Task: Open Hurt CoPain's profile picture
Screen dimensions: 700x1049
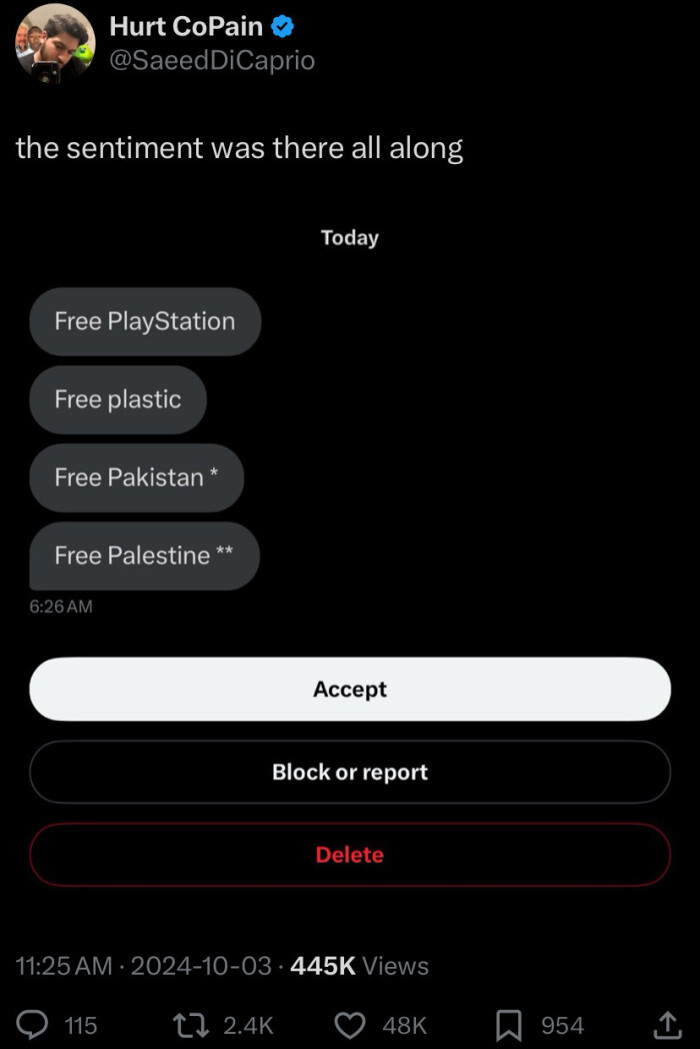Action: [x=54, y=44]
